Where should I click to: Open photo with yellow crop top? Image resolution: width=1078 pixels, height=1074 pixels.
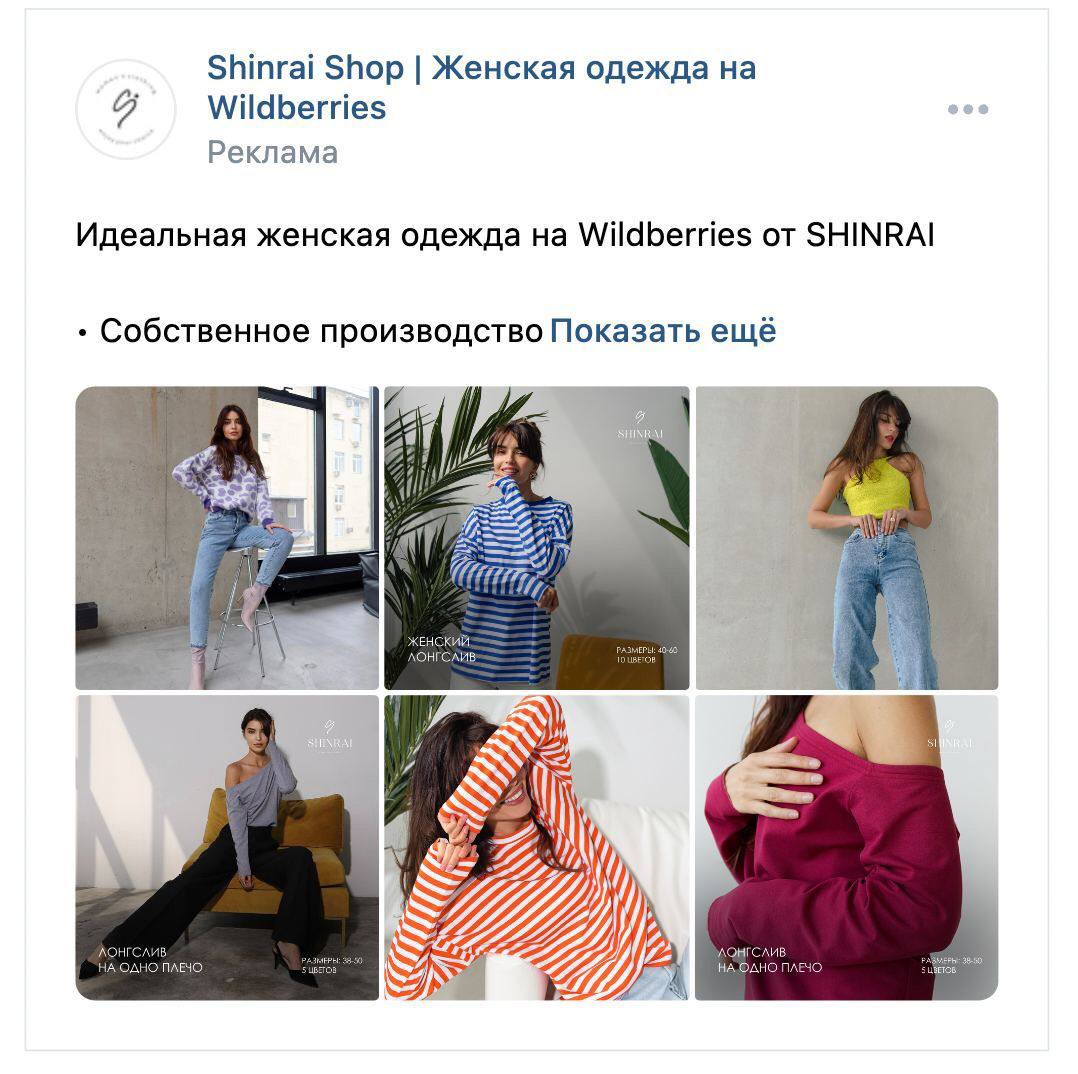tap(847, 538)
